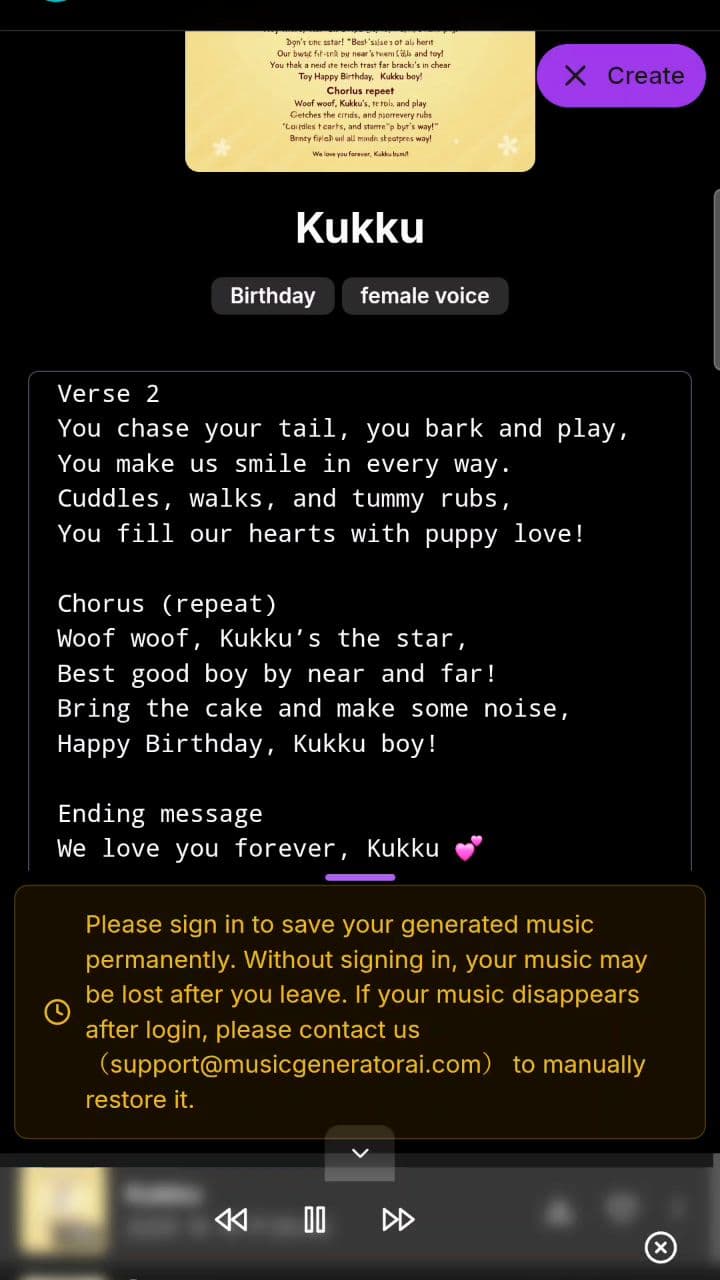Screen dimensions: 720x1280
Task: Select the blurred song title in the player
Action: point(163,1194)
